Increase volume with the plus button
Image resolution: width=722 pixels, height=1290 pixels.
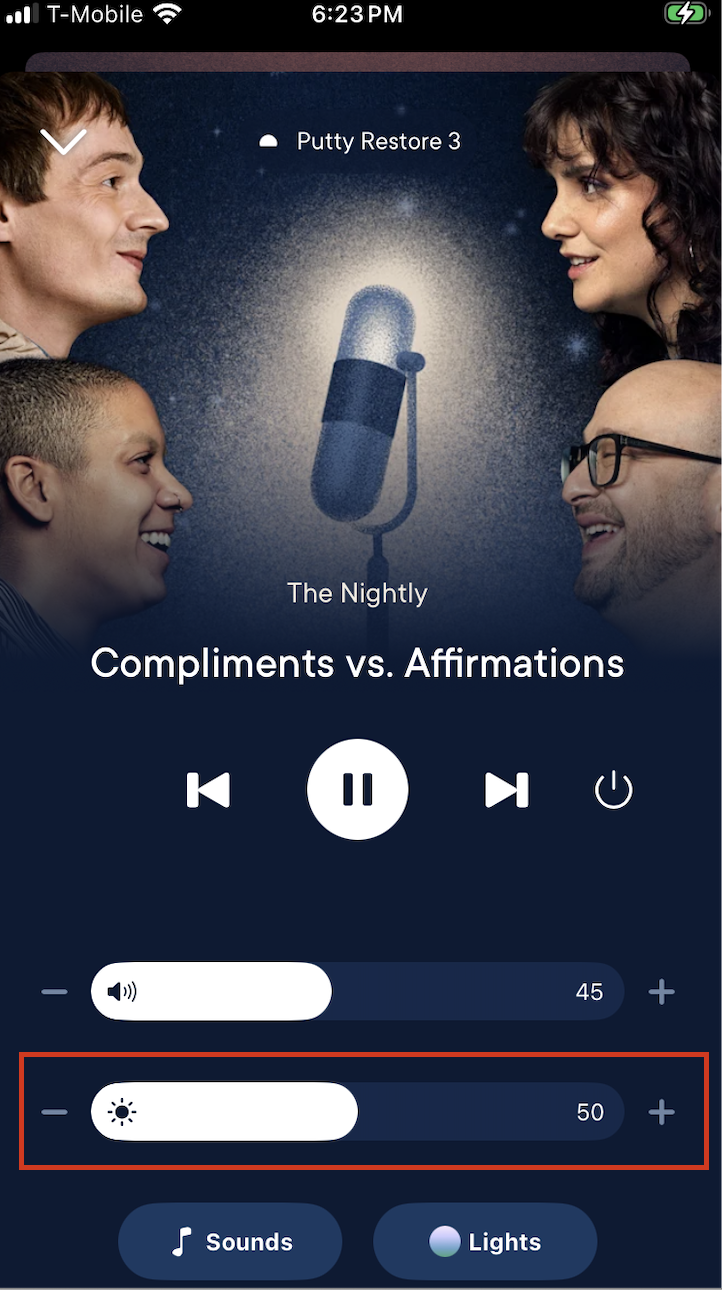click(662, 992)
